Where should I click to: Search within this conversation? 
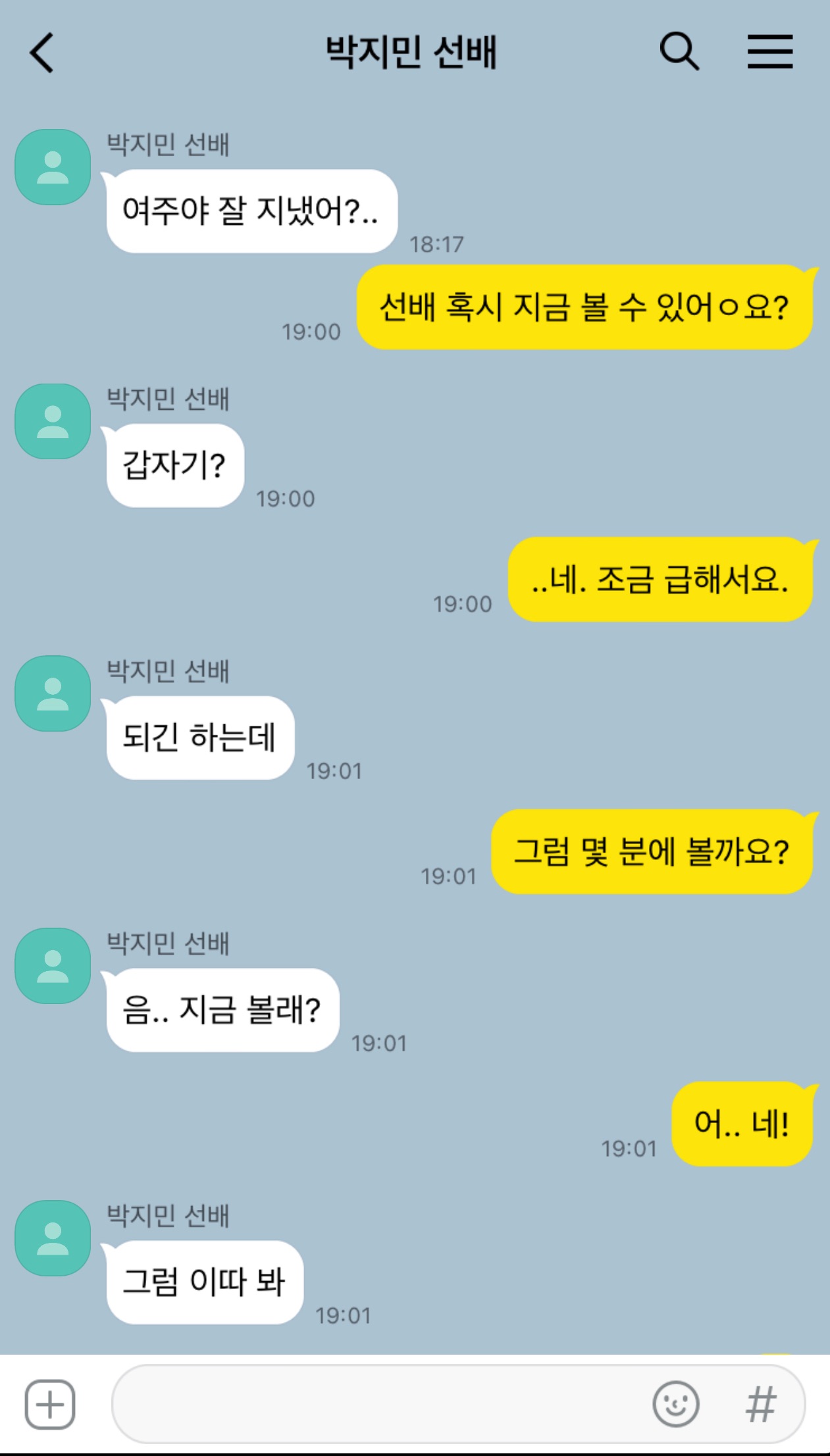679,51
